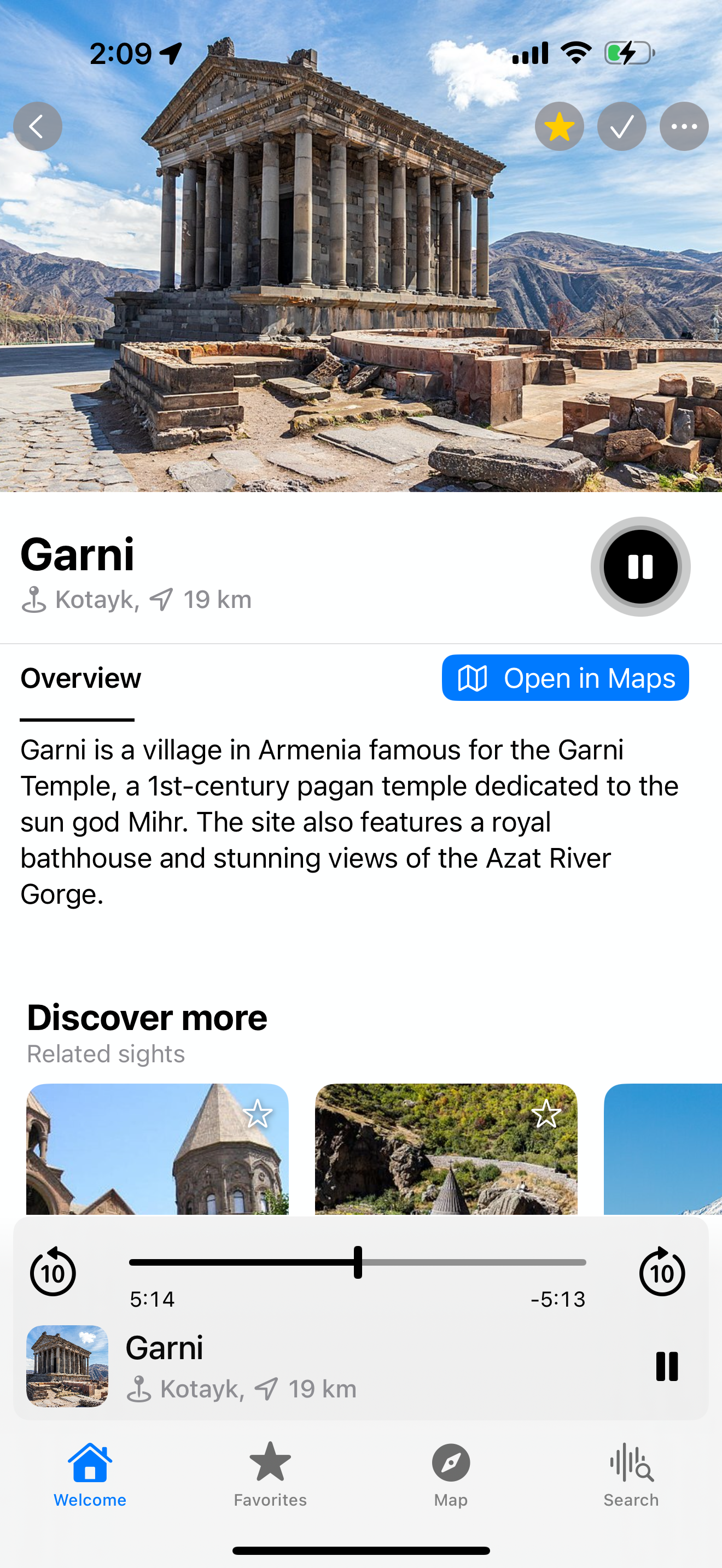Pause playback in the mini player
The width and height of the screenshot is (722, 1568).
tap(667, 1366)
